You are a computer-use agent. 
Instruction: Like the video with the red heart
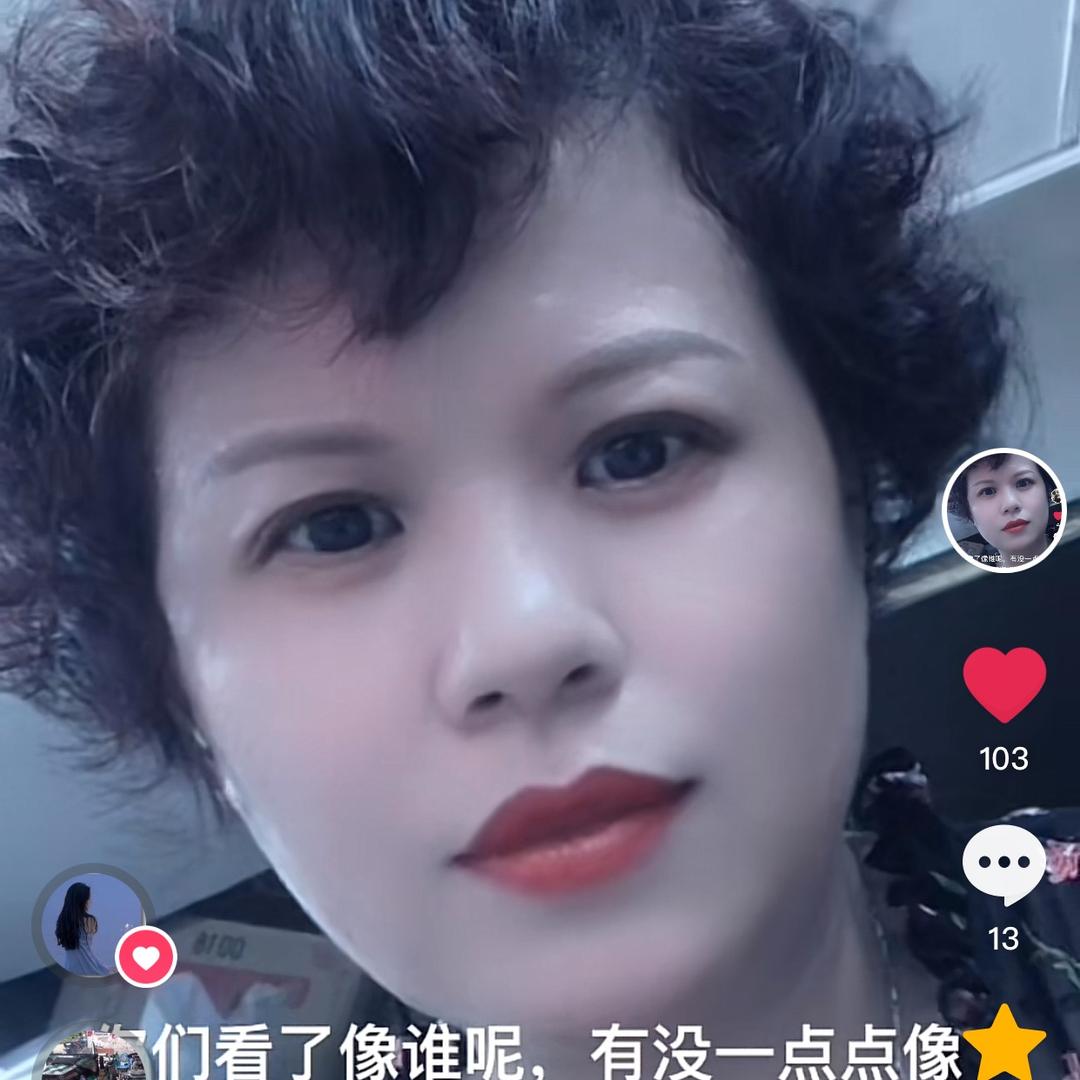[x=1004, y=683]
